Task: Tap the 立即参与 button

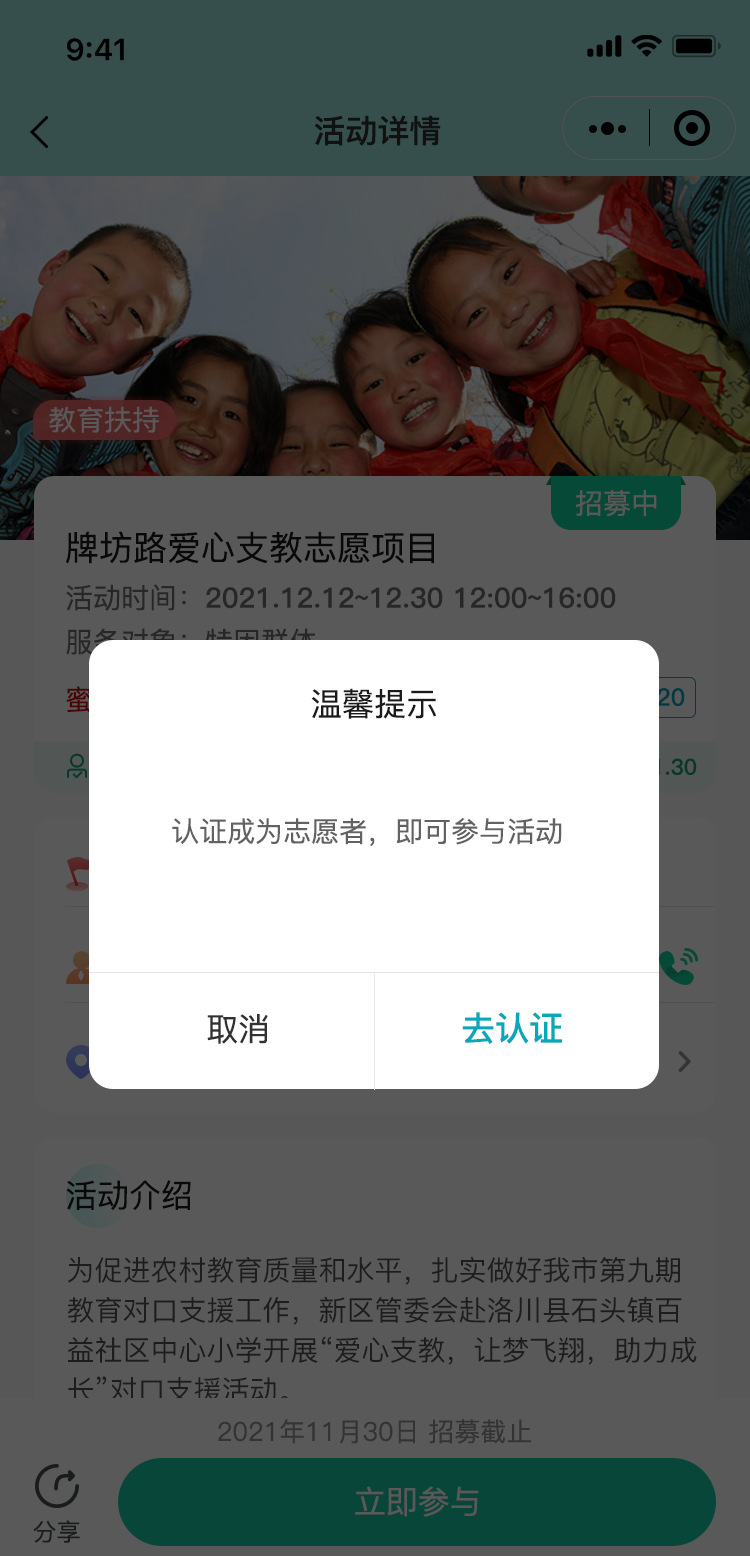Action: (417, 1502)
